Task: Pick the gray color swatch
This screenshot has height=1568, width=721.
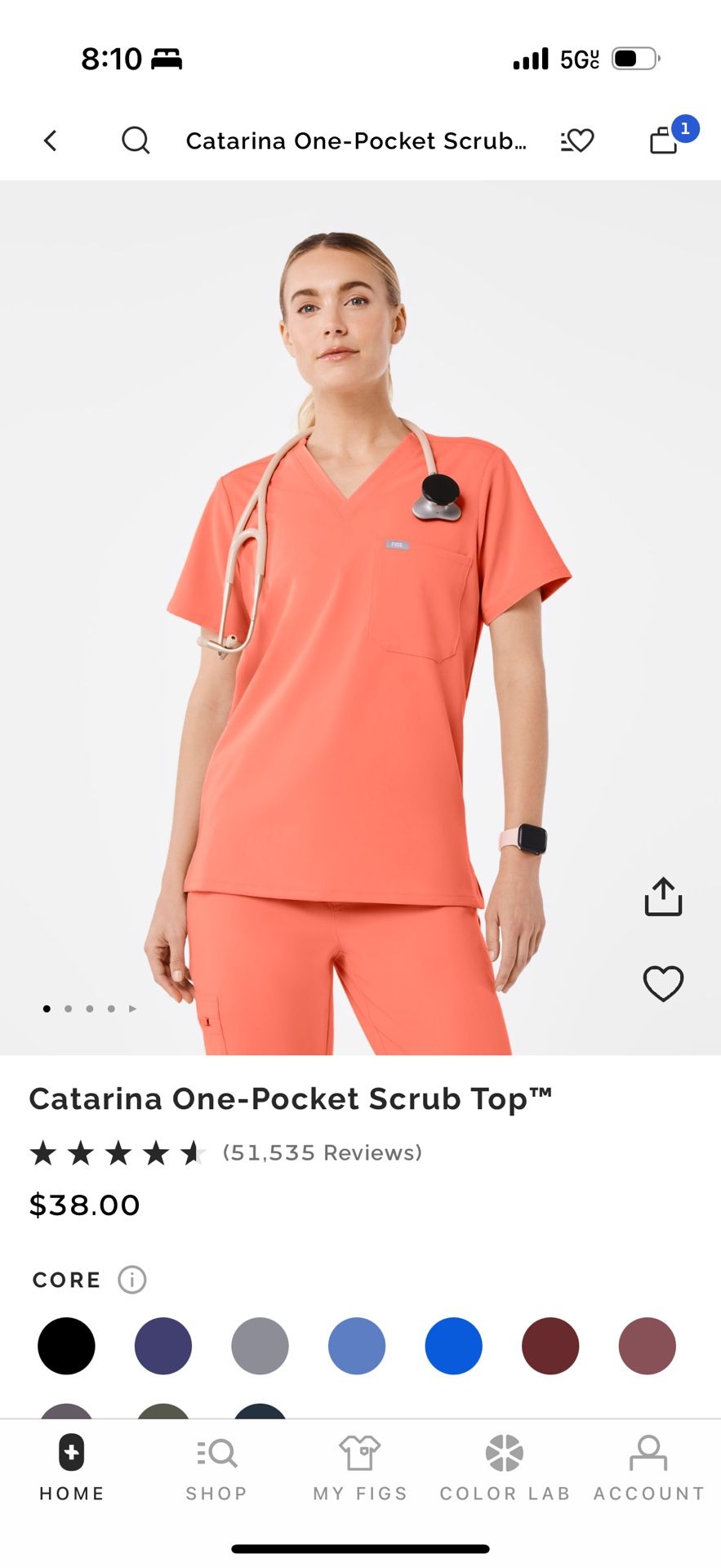Action: [260, 1346]
